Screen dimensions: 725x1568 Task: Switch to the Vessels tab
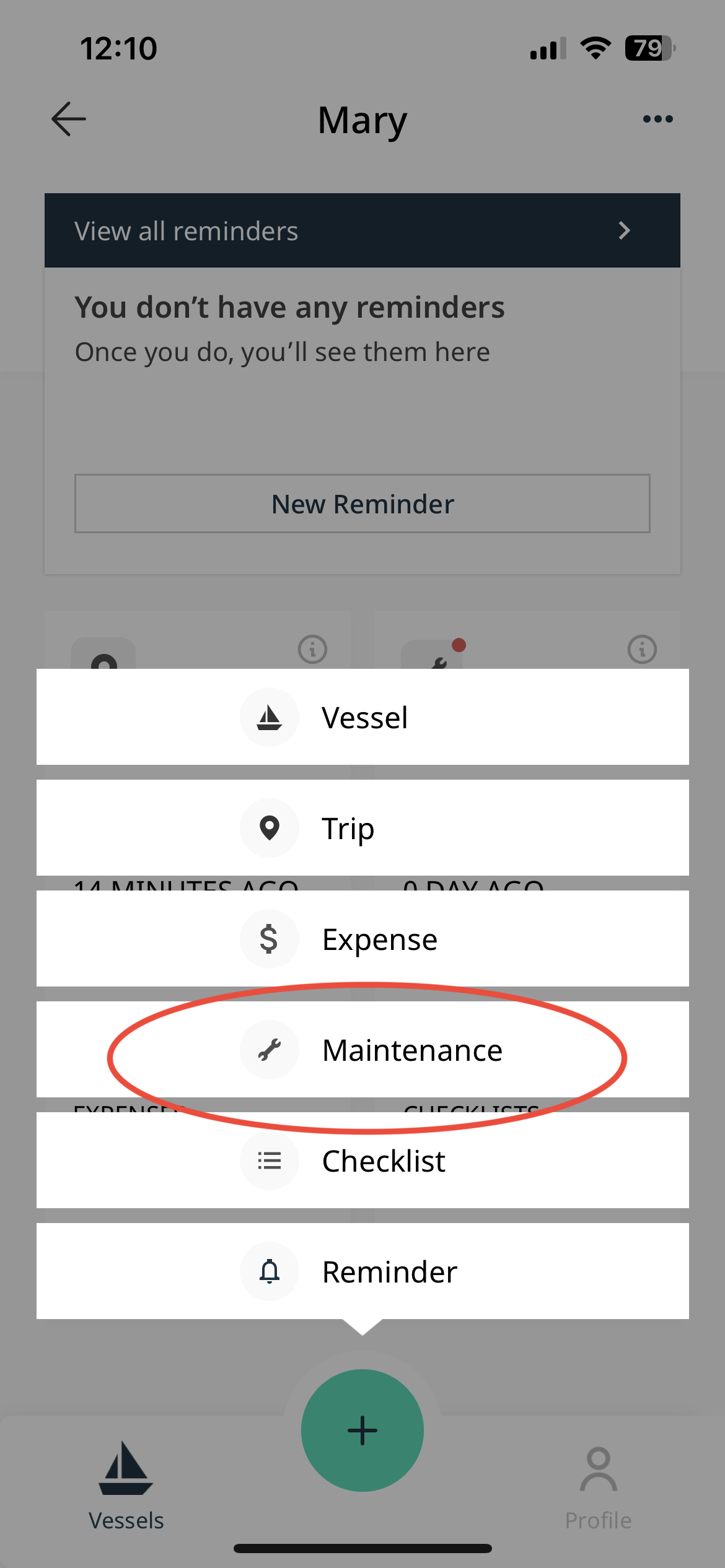(126, 1486)
